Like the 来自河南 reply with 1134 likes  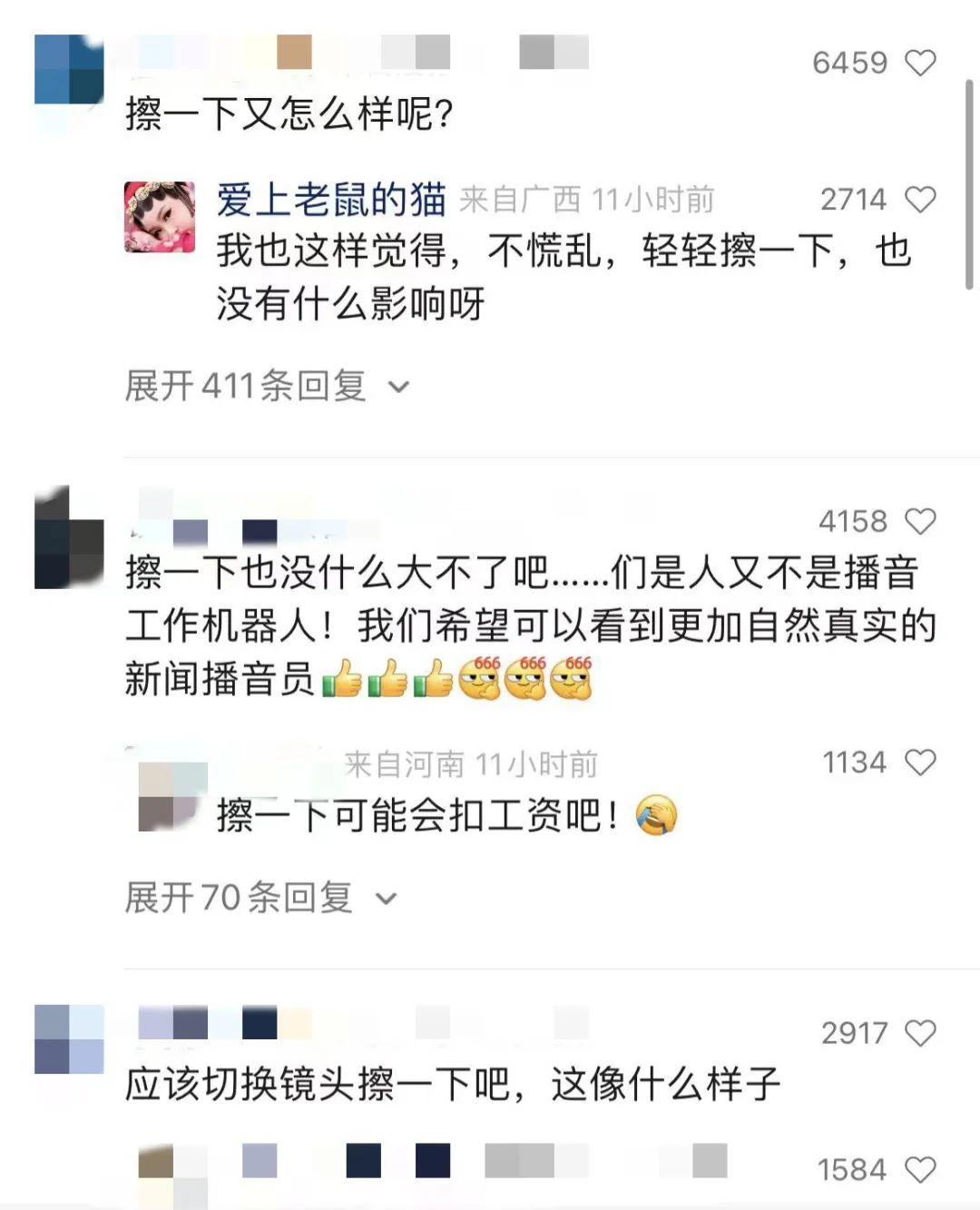(920, 762)
